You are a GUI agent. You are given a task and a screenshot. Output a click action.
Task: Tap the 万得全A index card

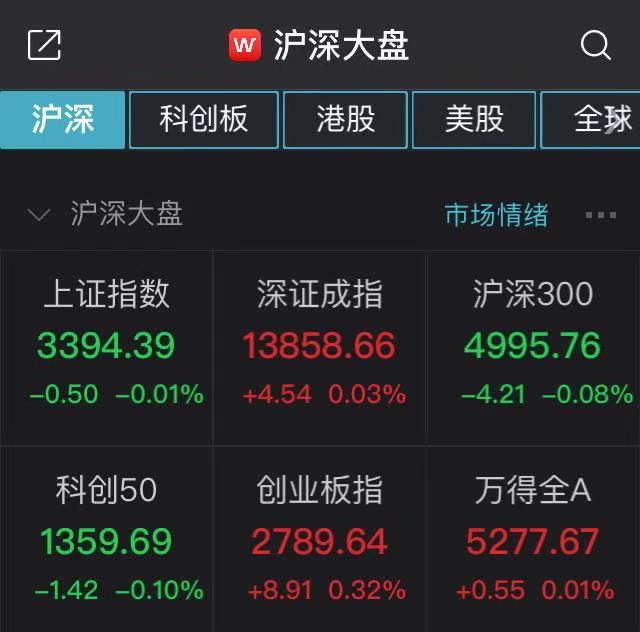533,540
